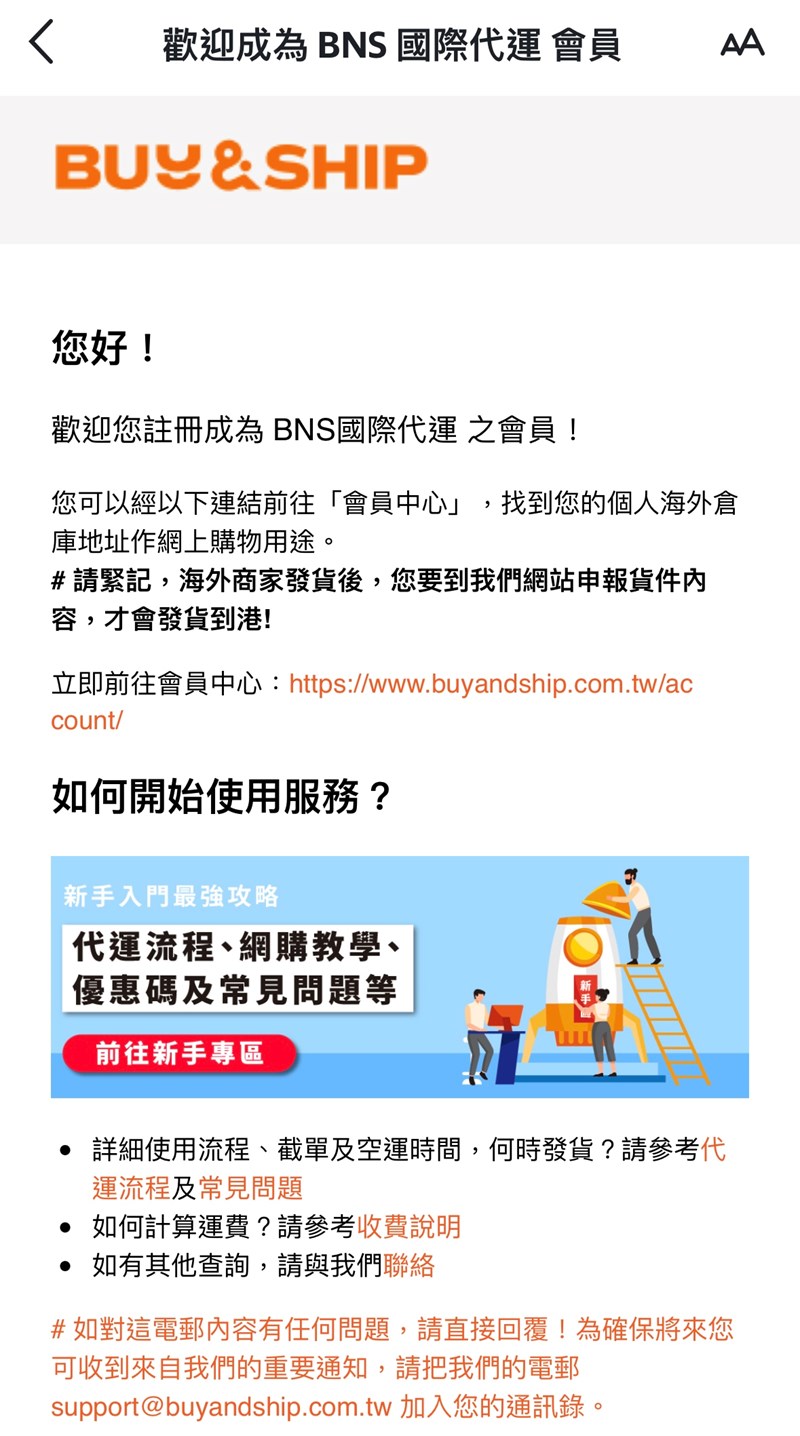Open the 代運流程 link
Screen dimensions: 800x1436
130,1188
